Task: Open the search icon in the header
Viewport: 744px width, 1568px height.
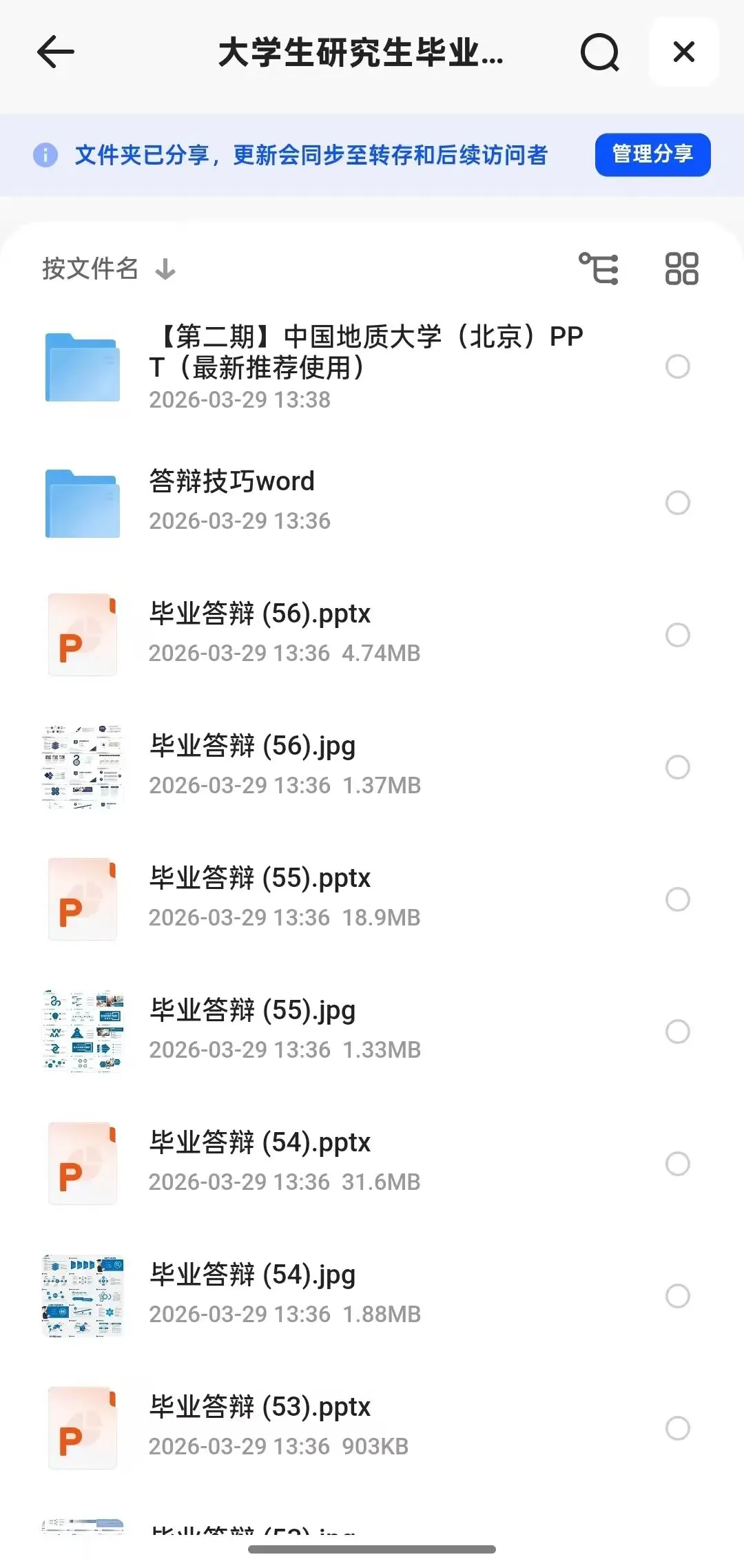Action: coord(599,52)
